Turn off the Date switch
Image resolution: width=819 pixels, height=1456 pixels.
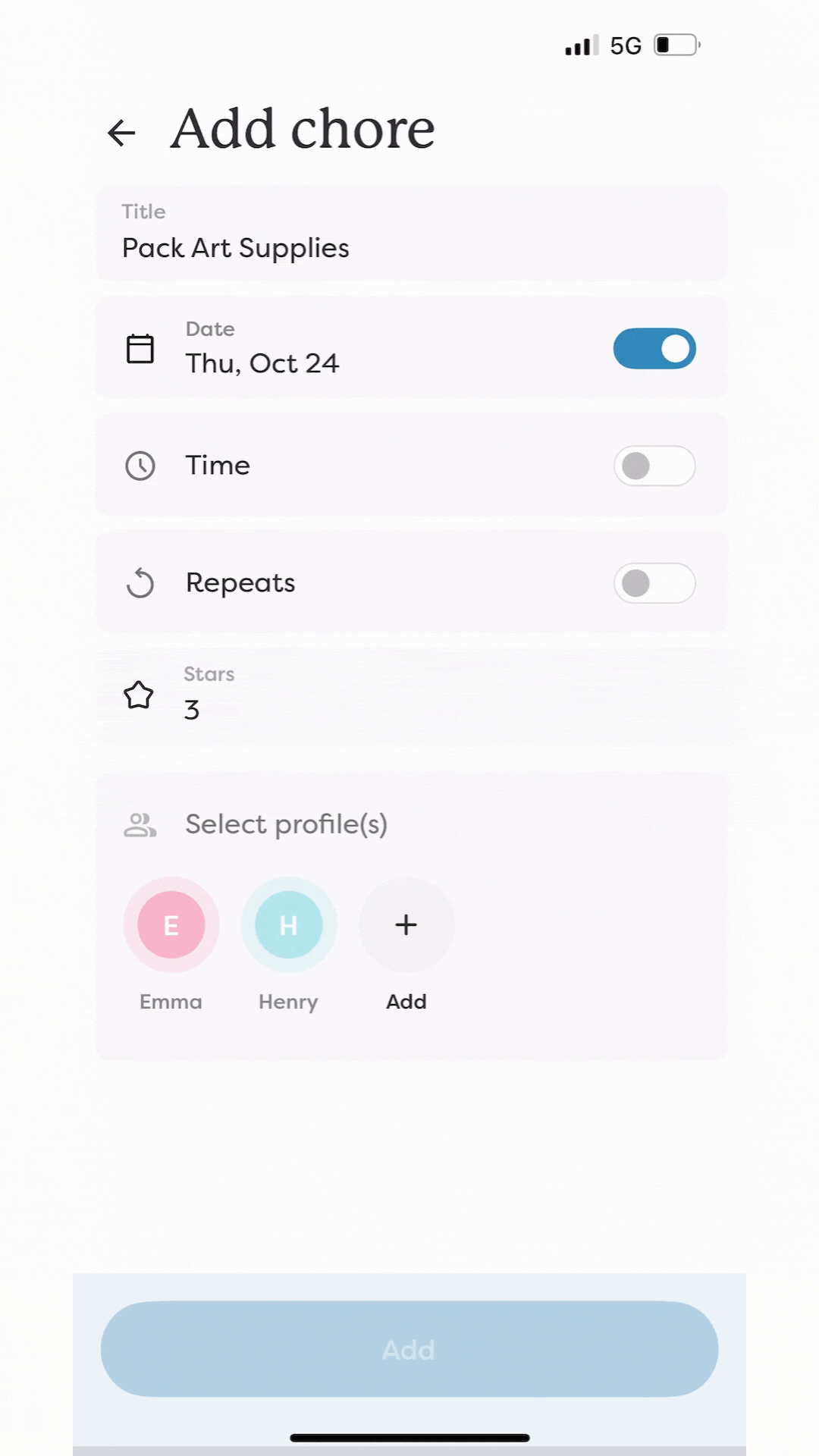click(x=654, y=349)
